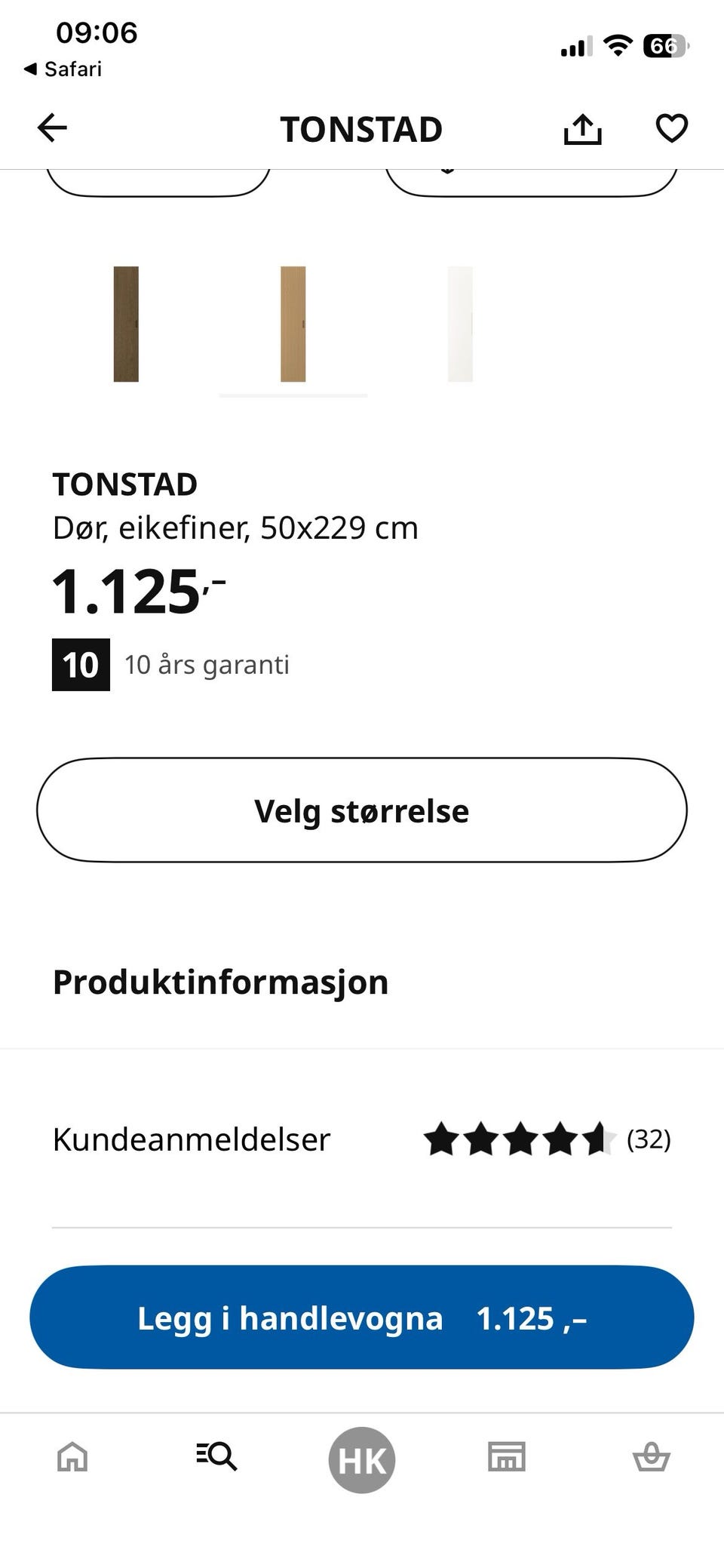Tap the 10 years guarantee badge

pos(79,665)
